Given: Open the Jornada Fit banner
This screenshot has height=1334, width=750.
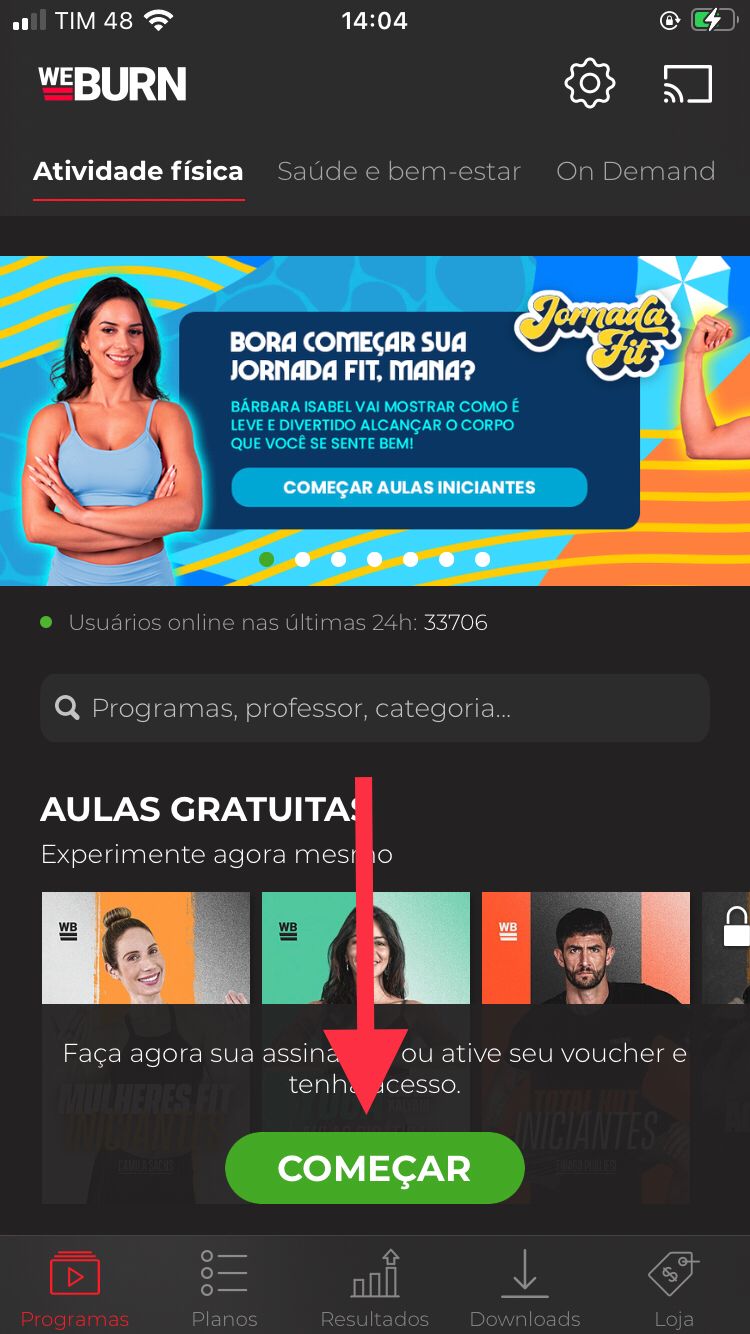Looking at the screenshot, I should 375,421.
